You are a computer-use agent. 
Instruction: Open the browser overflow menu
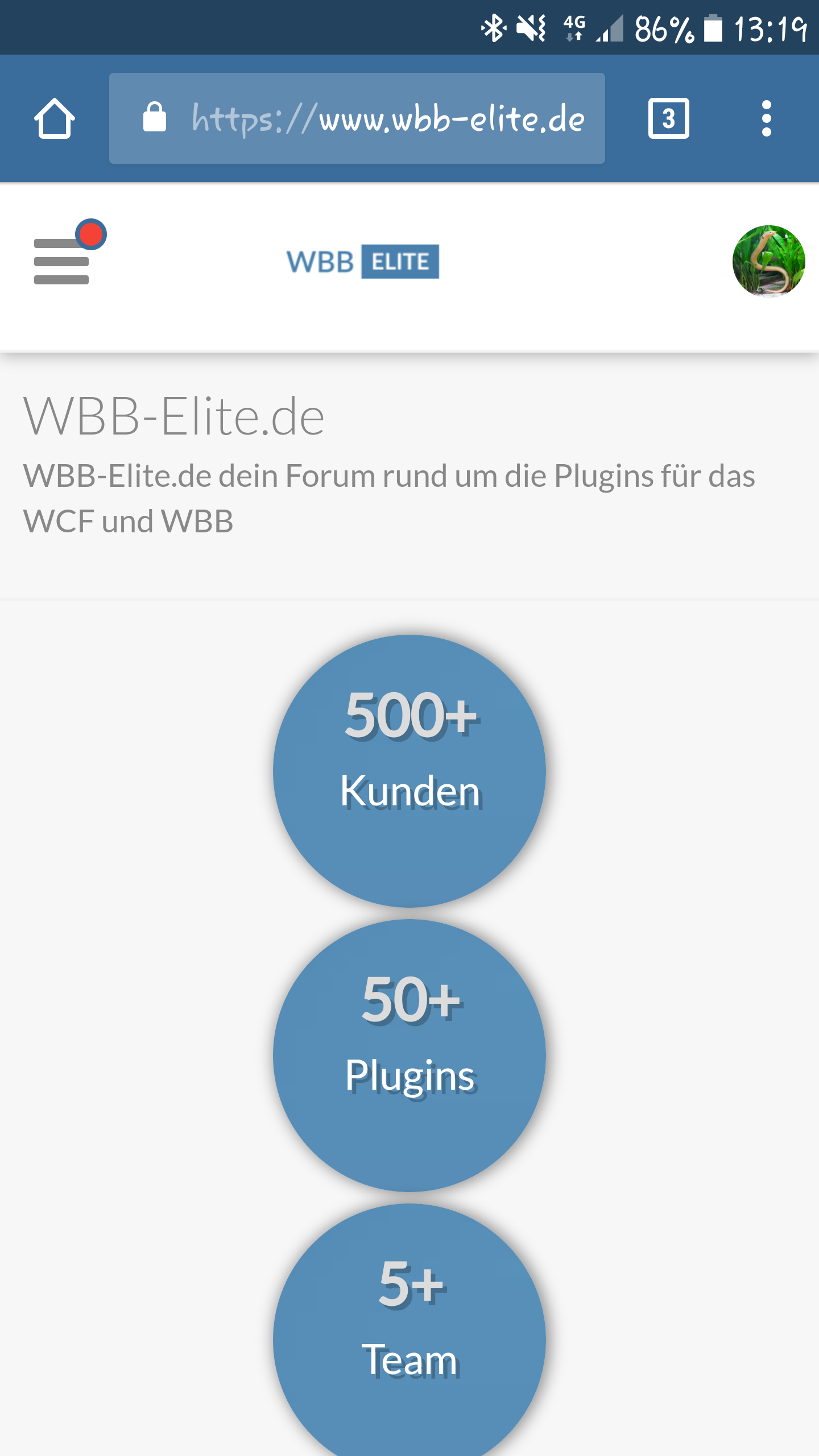(x=766, y=118)
